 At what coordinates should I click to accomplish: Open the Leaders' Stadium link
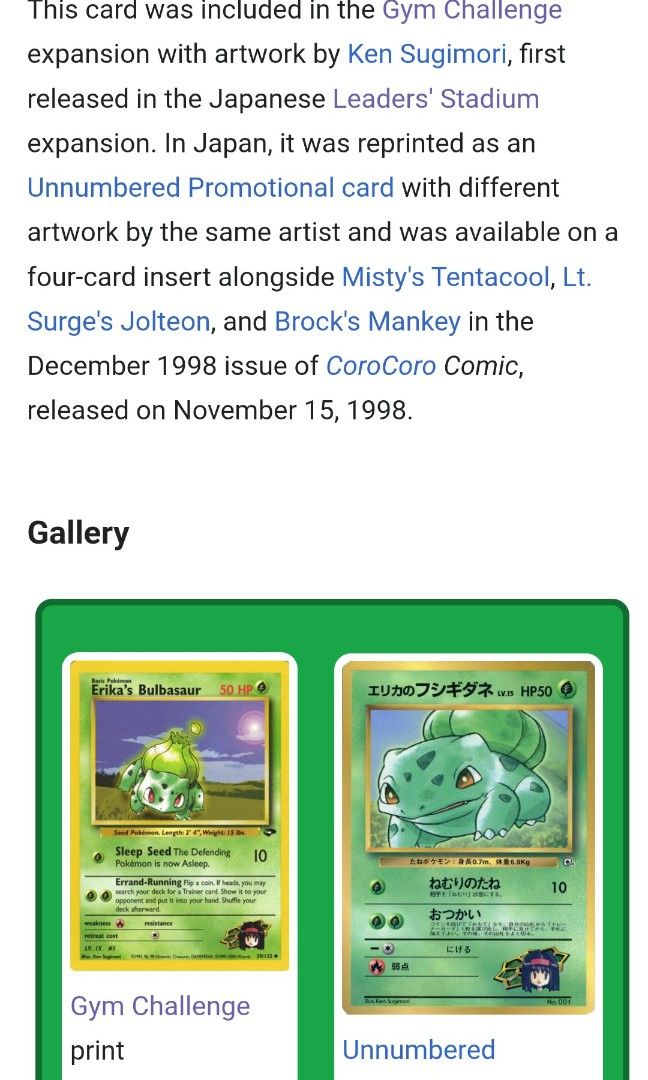coord(435,99)
